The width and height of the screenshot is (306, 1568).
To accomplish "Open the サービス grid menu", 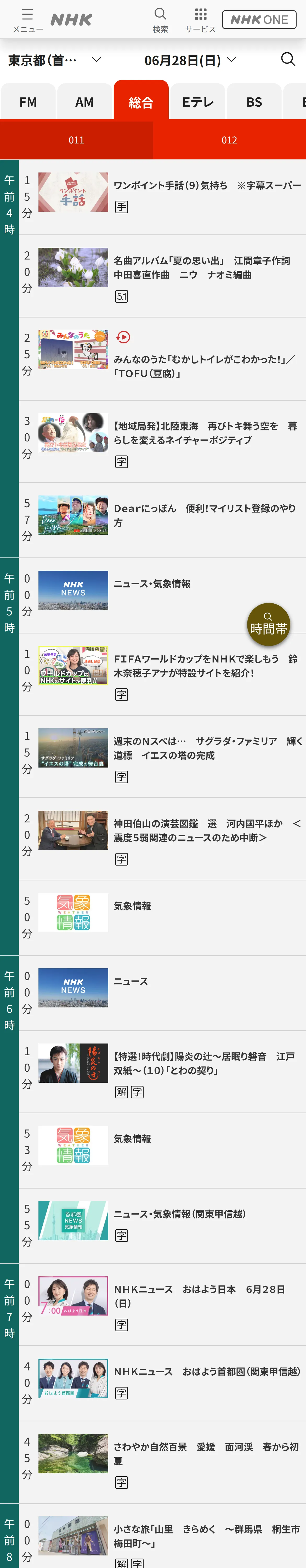I will point(201,20).
